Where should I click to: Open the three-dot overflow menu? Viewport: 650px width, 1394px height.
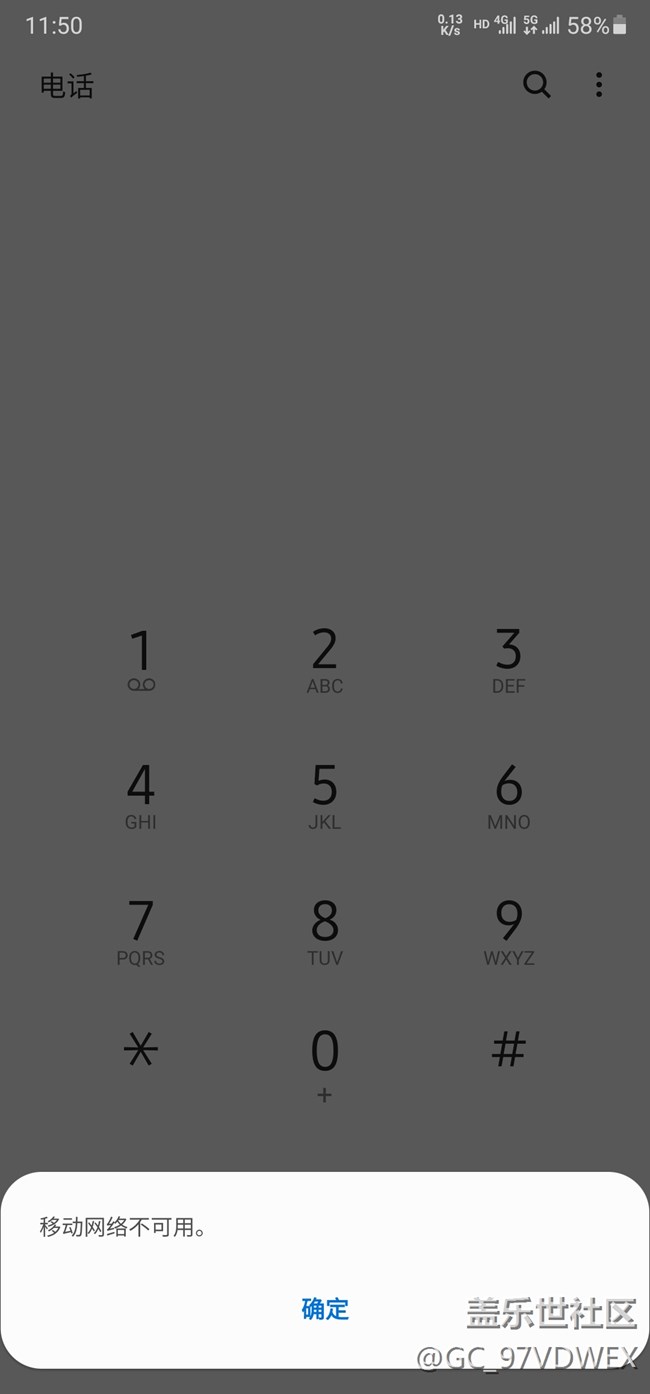(x=599, y=85)
